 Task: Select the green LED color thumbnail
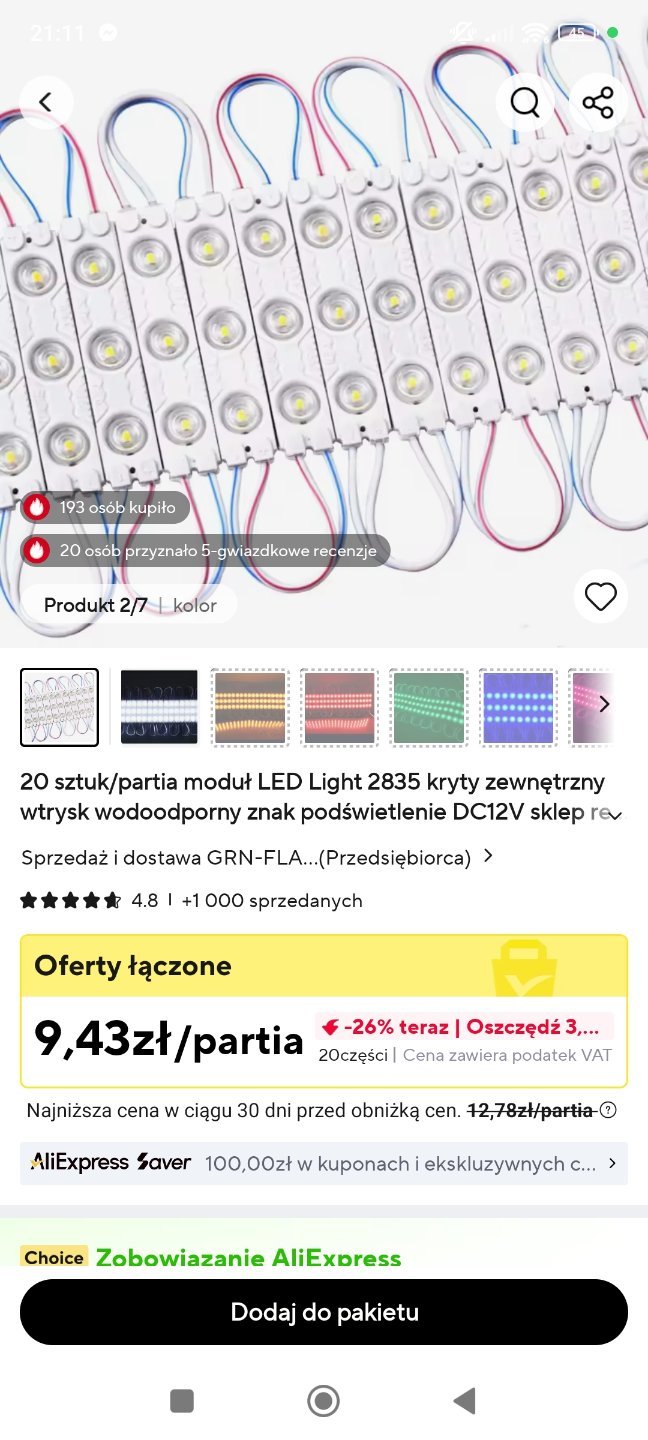tap(427, 707)
